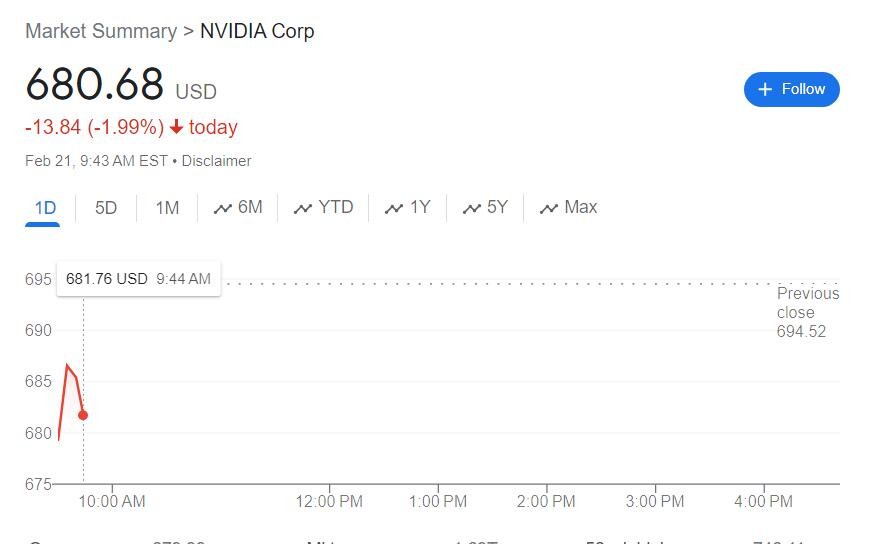Read the Disclaimer link
The width and height of the screenshot is (882, 544).
tap(216, 161)
